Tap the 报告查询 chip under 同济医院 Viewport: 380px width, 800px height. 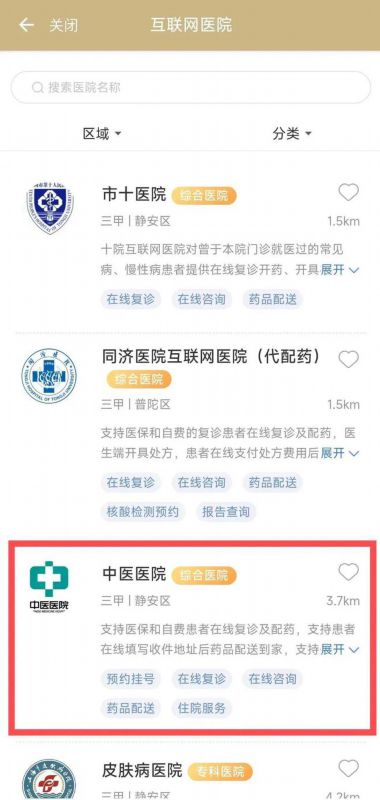tap(226, 511)
